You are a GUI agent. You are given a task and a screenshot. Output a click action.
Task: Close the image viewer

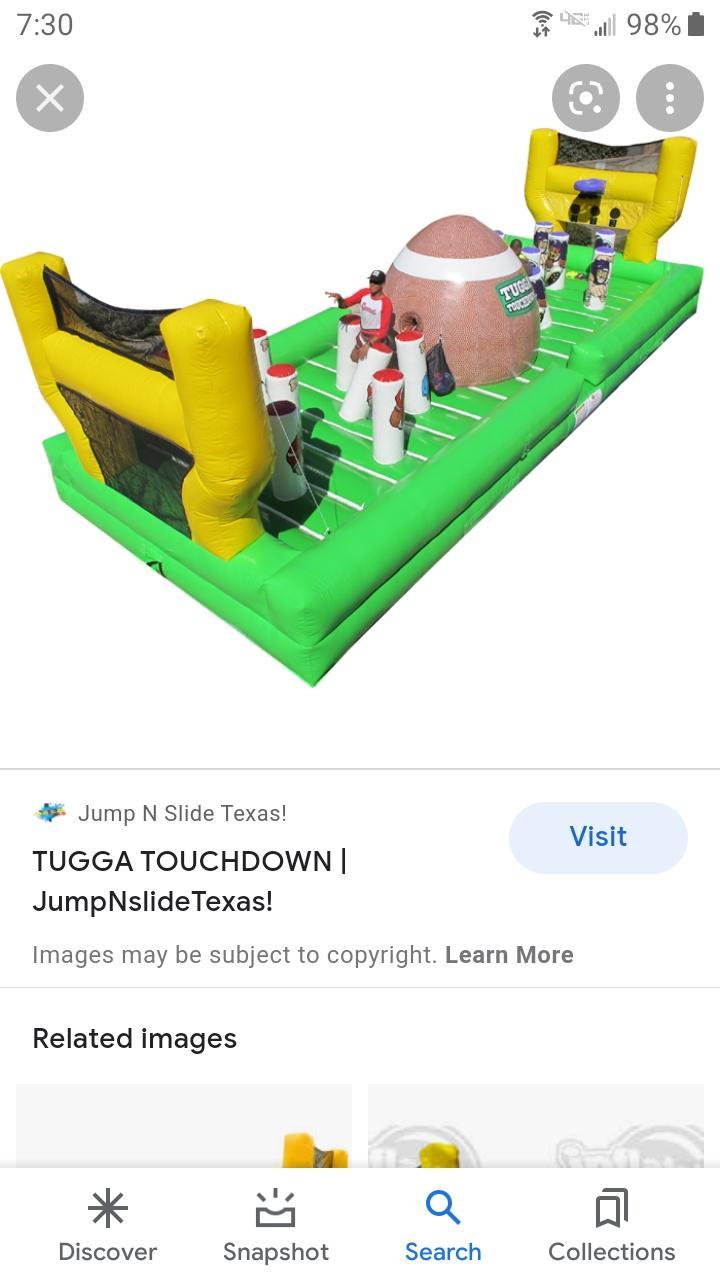(50, 98)
